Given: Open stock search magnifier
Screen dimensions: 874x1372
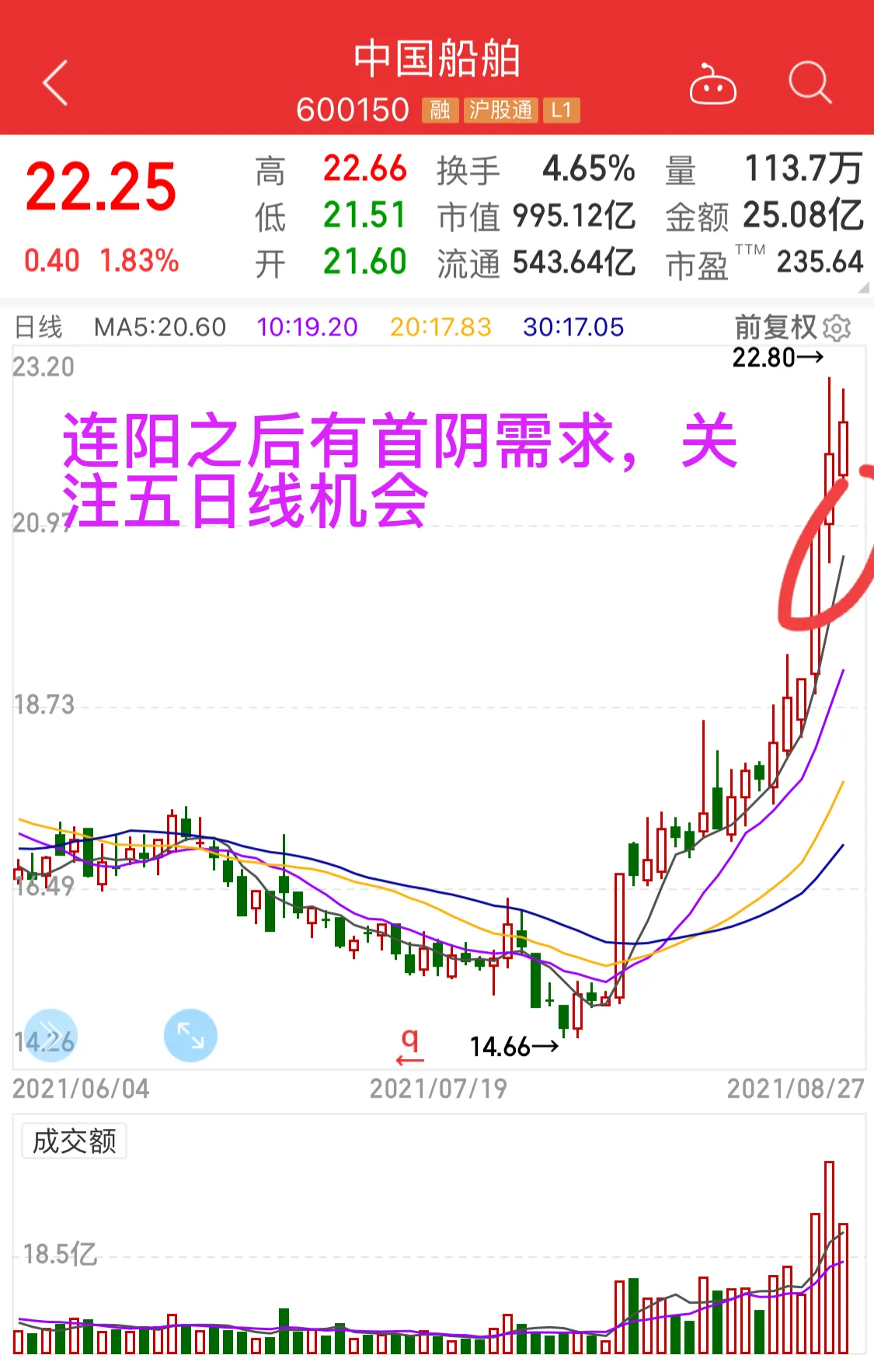Looking at the screenshot, I should (x=810, y=82).
